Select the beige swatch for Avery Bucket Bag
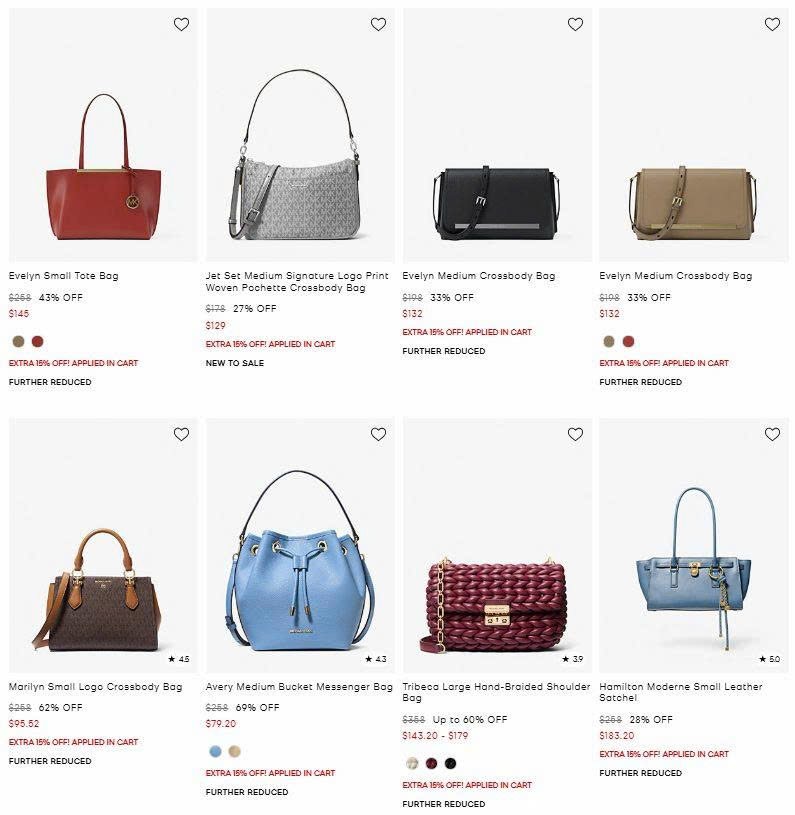The width and height of the screenshot is (795, 815). (234, 751)
